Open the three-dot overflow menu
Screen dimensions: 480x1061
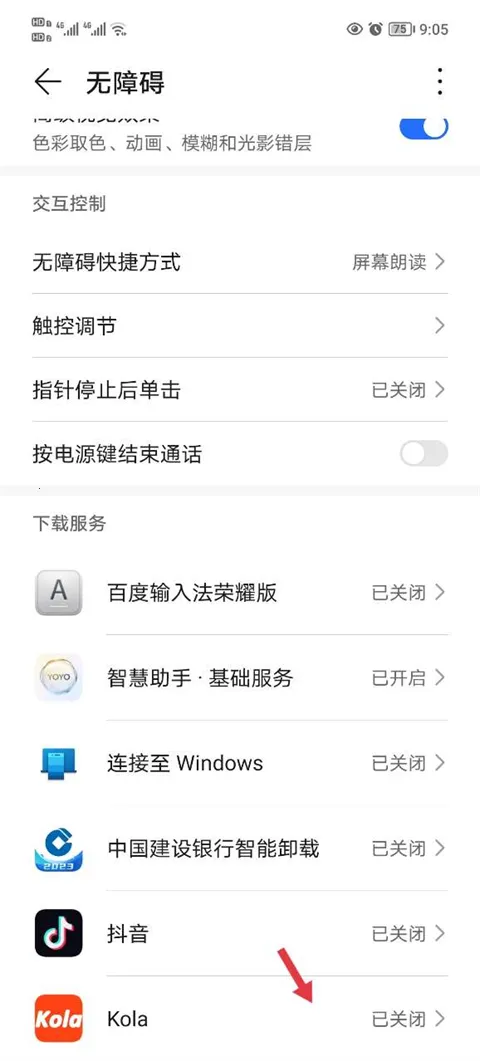point(440,83)
